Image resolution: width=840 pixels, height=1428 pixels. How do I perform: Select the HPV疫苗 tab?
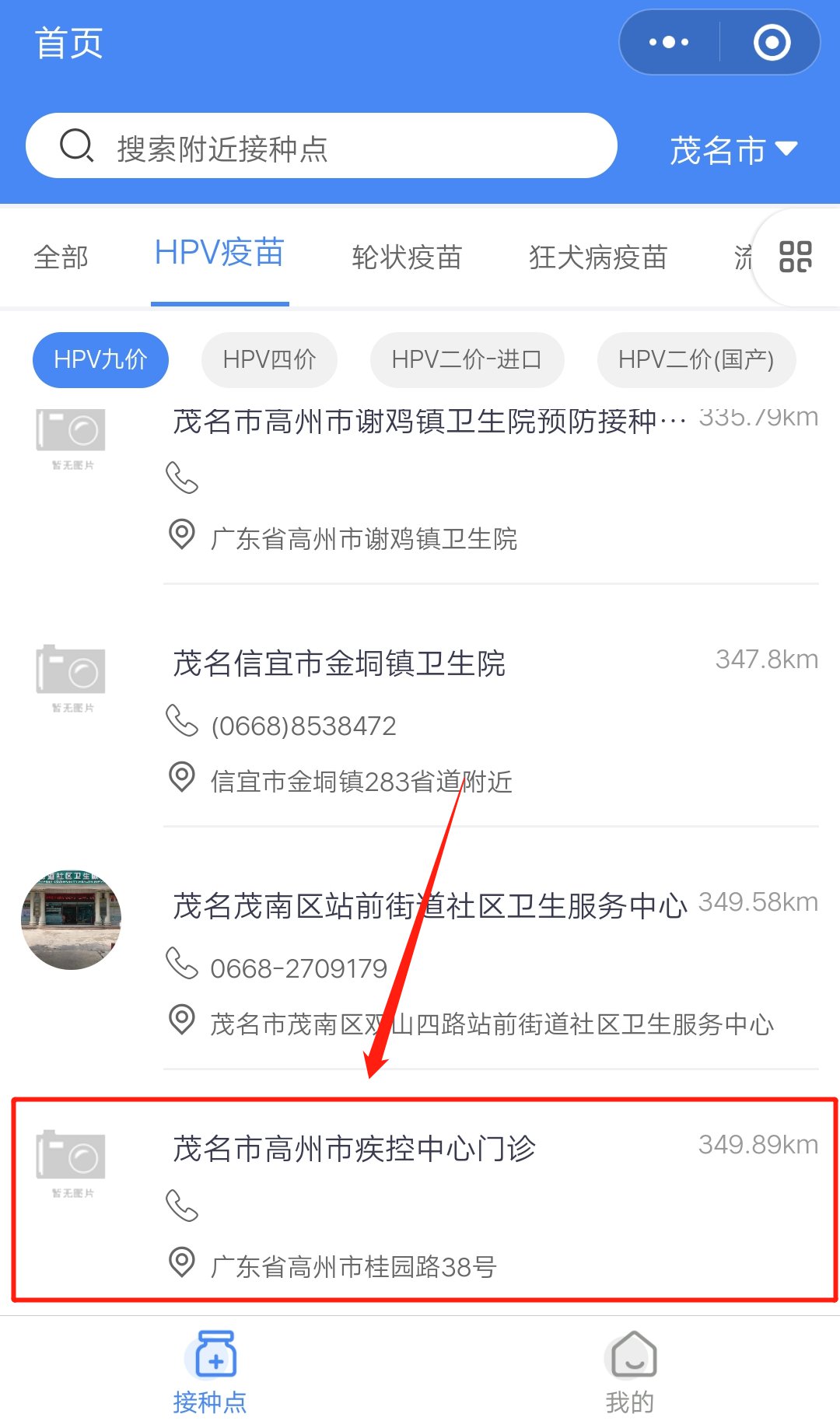219,254
